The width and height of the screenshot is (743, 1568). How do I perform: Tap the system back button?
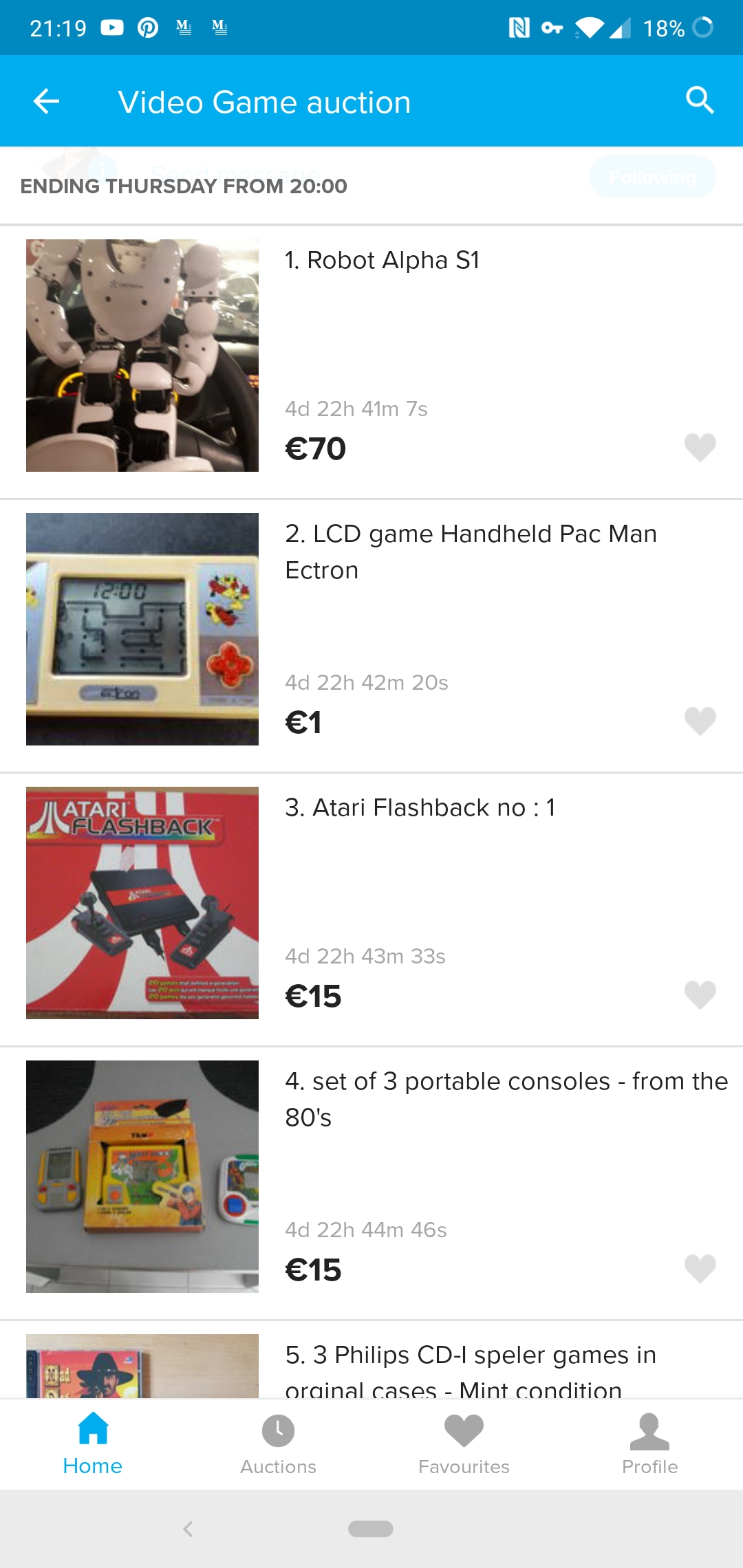[x=188, y=1529]
